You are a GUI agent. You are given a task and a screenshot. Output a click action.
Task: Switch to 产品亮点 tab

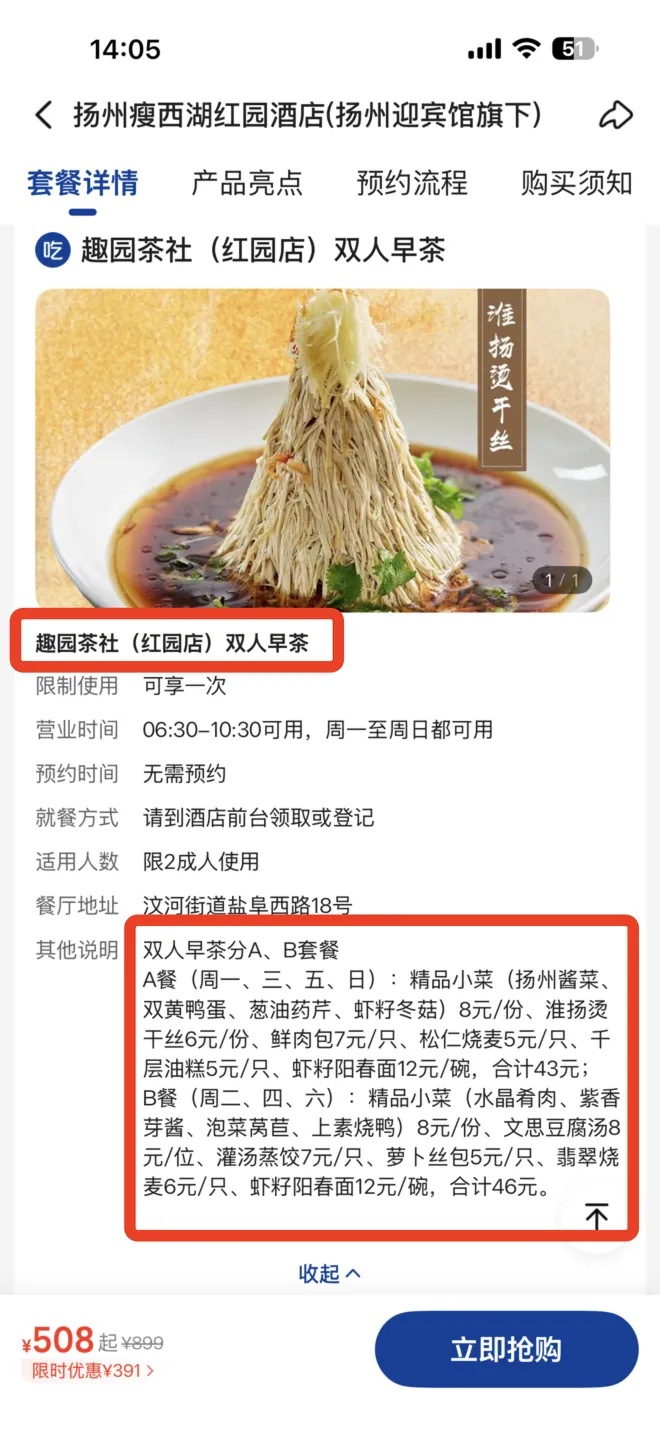click(247, 183)
